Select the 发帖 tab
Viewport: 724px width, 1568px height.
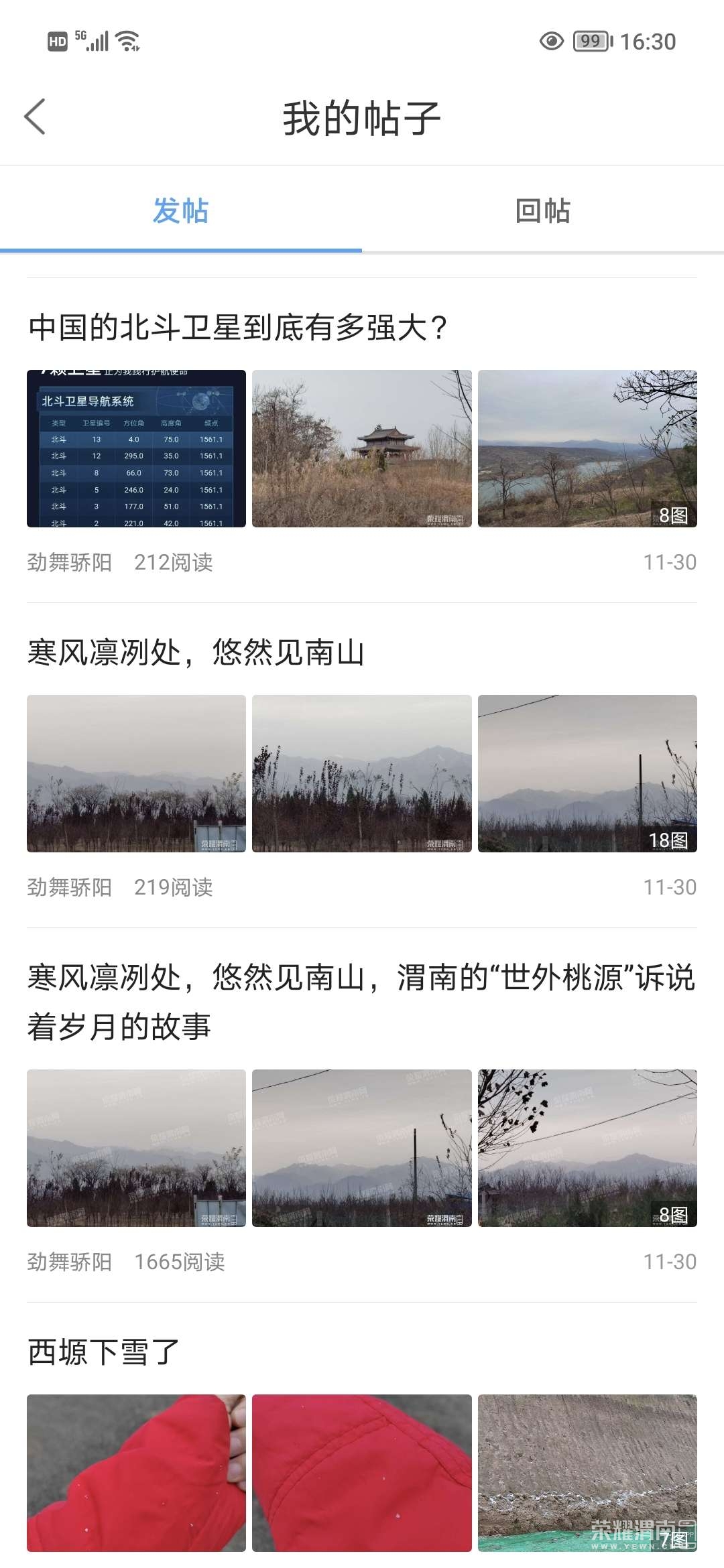pyautogui.click(x=181, y=212)
